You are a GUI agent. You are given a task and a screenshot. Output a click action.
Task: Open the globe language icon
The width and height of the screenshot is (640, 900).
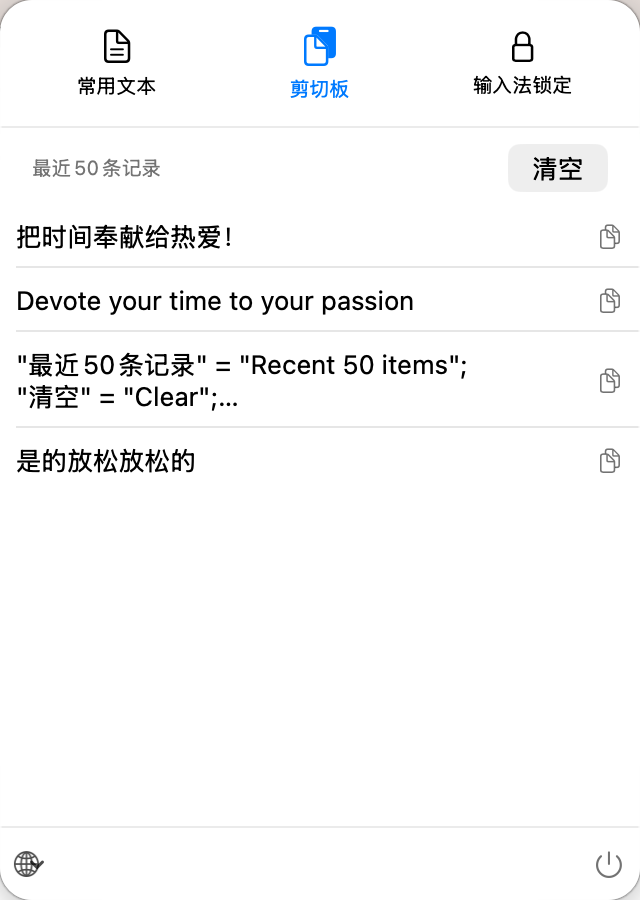point(28,864)
